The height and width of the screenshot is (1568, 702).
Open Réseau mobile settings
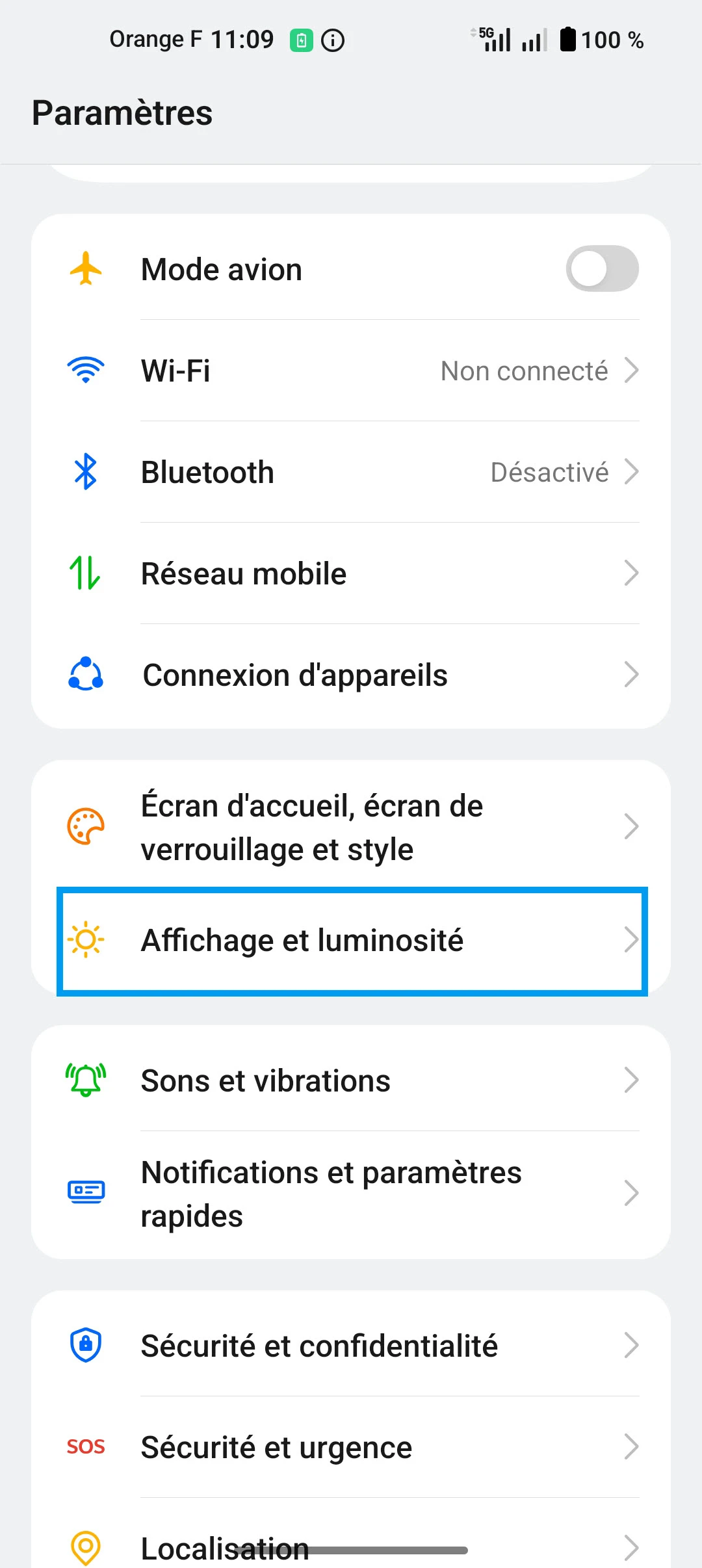click(x=351, y=573)
